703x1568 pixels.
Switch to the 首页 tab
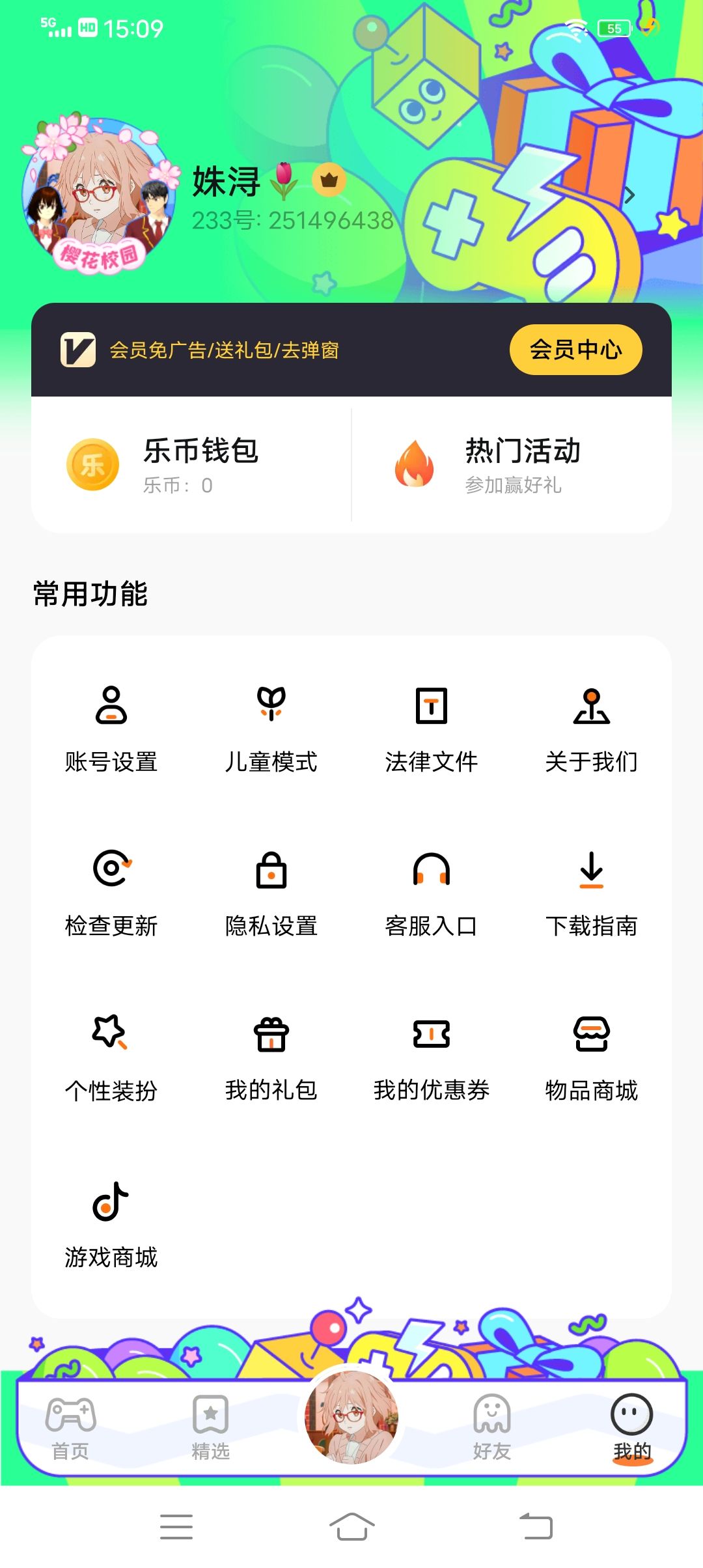click(x=70, y=1426)
